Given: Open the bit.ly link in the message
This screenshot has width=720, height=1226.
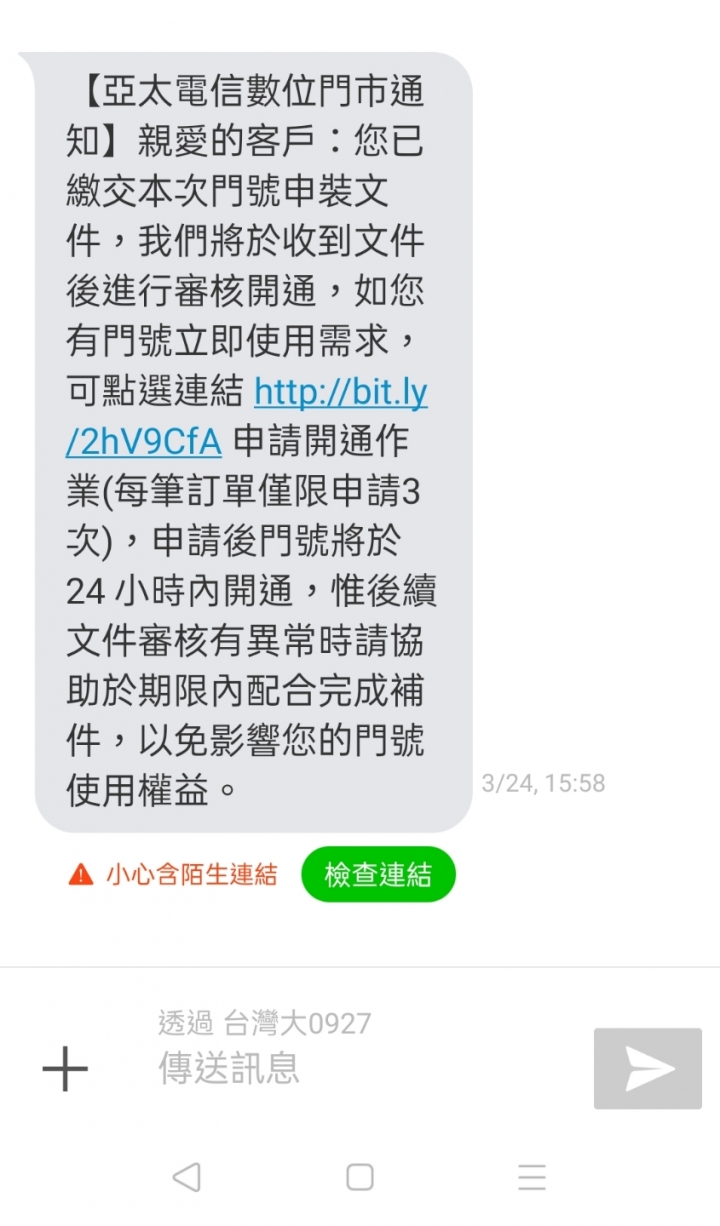Looking at the screenshot, I should click(340, 393).
